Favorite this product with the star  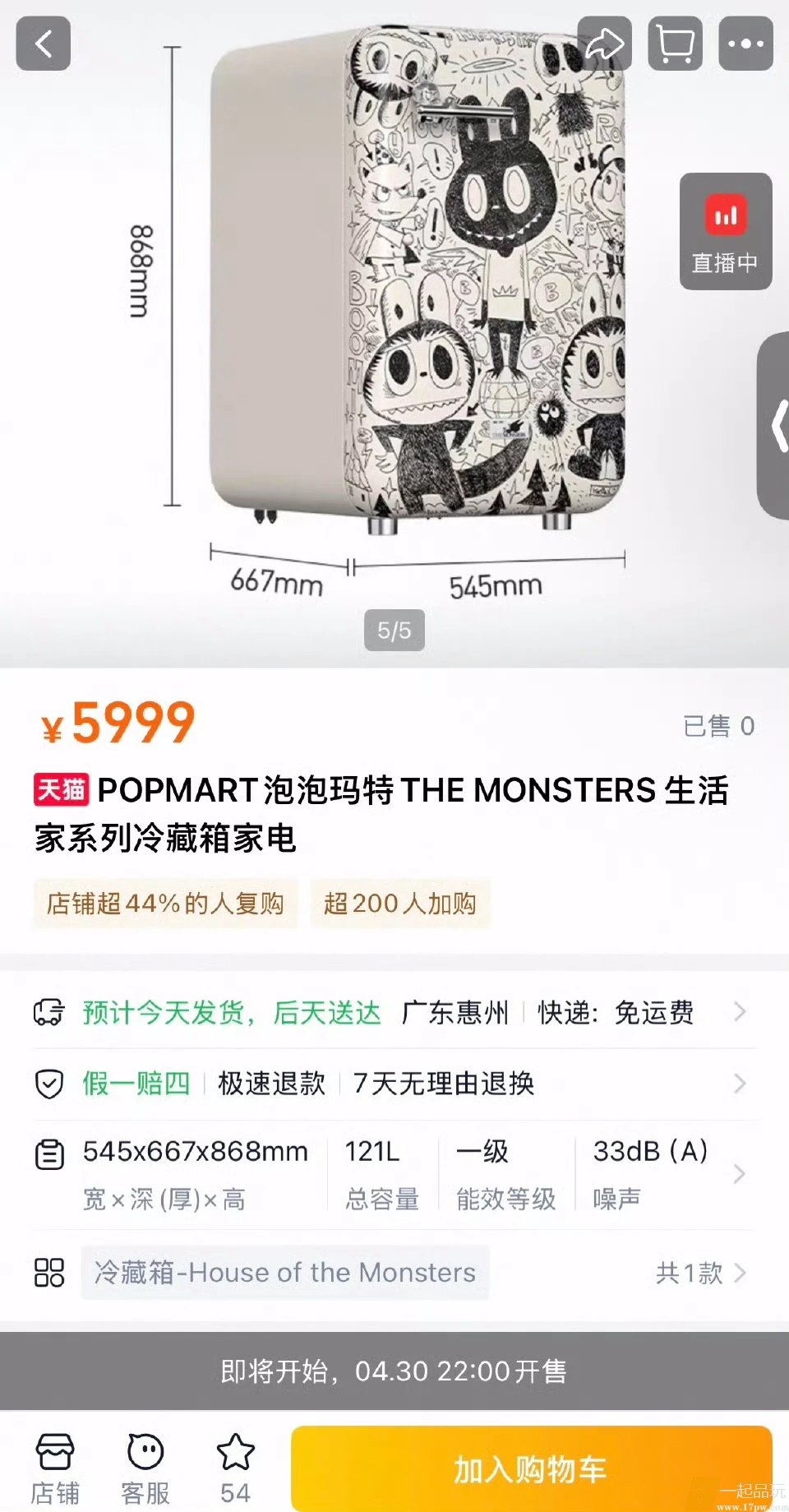pyautogui.click(x=235, y=1468)
